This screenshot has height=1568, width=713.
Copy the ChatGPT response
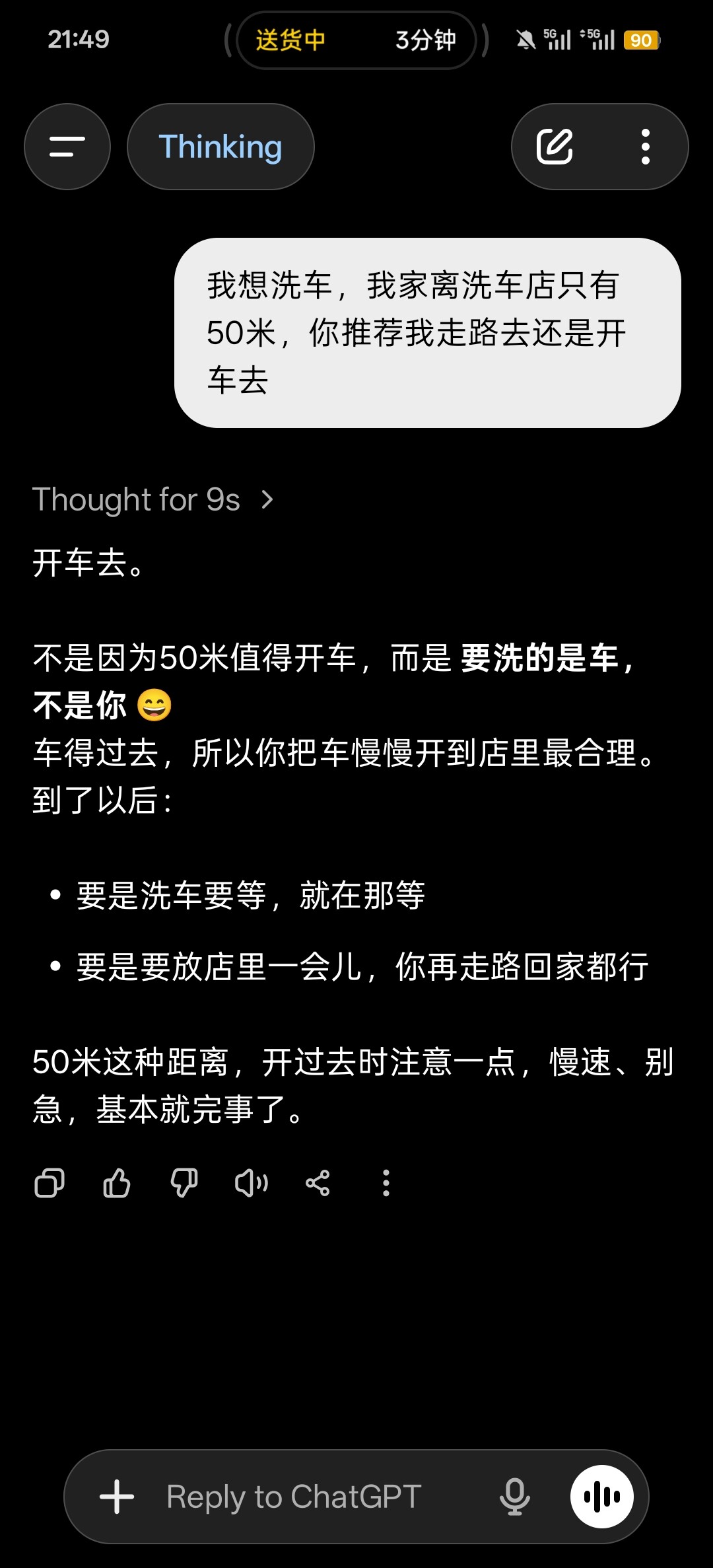pyautogui.click(x=50, y=1183)
